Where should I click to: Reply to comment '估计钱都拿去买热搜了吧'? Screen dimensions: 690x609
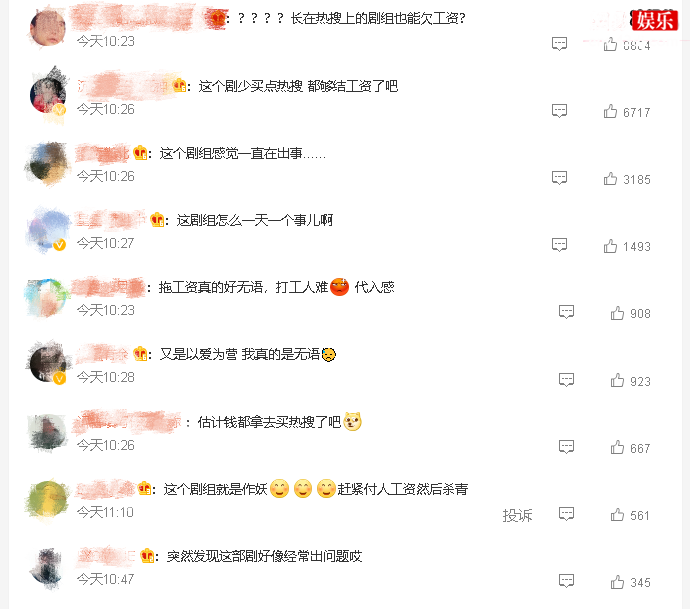(x=567, y=447)
